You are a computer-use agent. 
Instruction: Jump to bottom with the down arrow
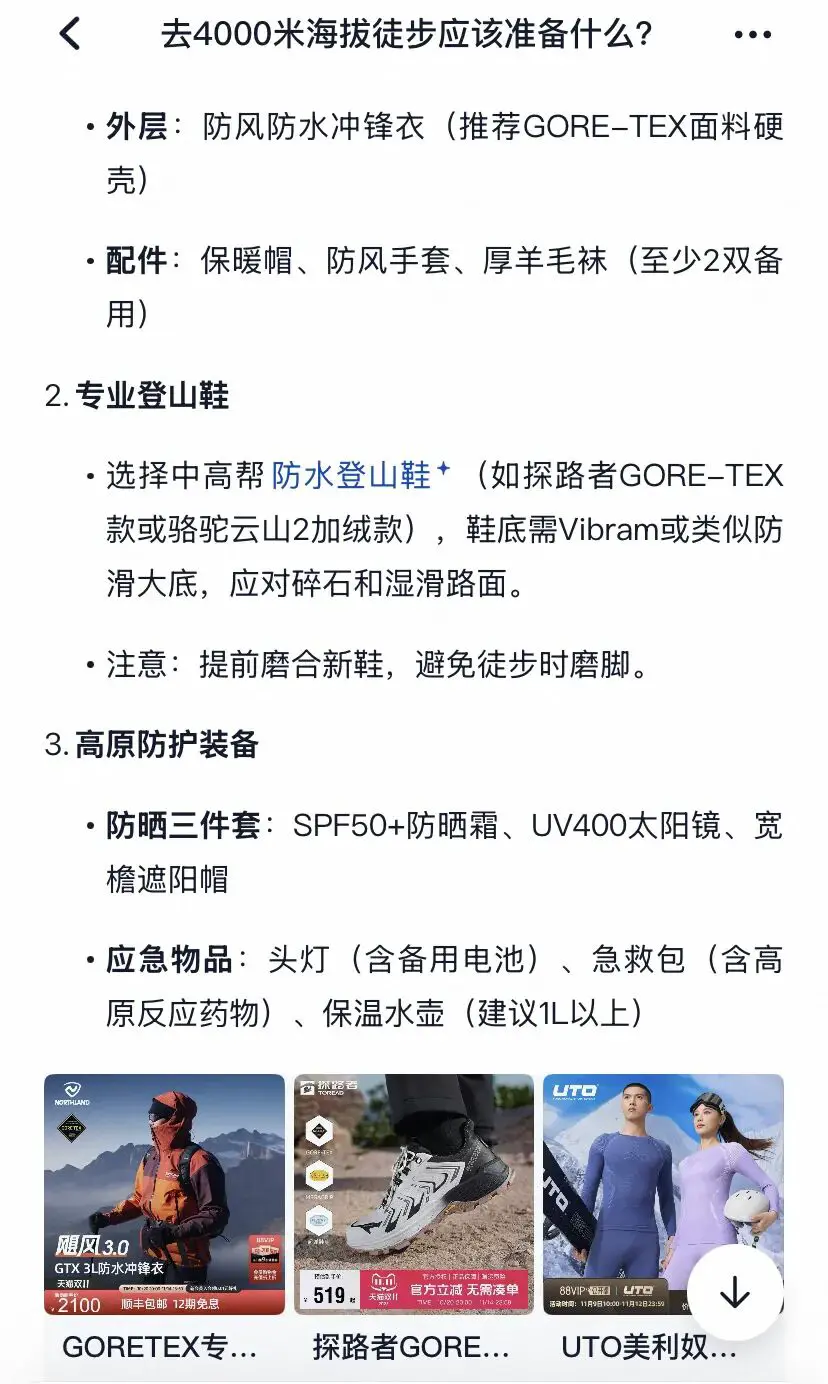coord(735,1293)
